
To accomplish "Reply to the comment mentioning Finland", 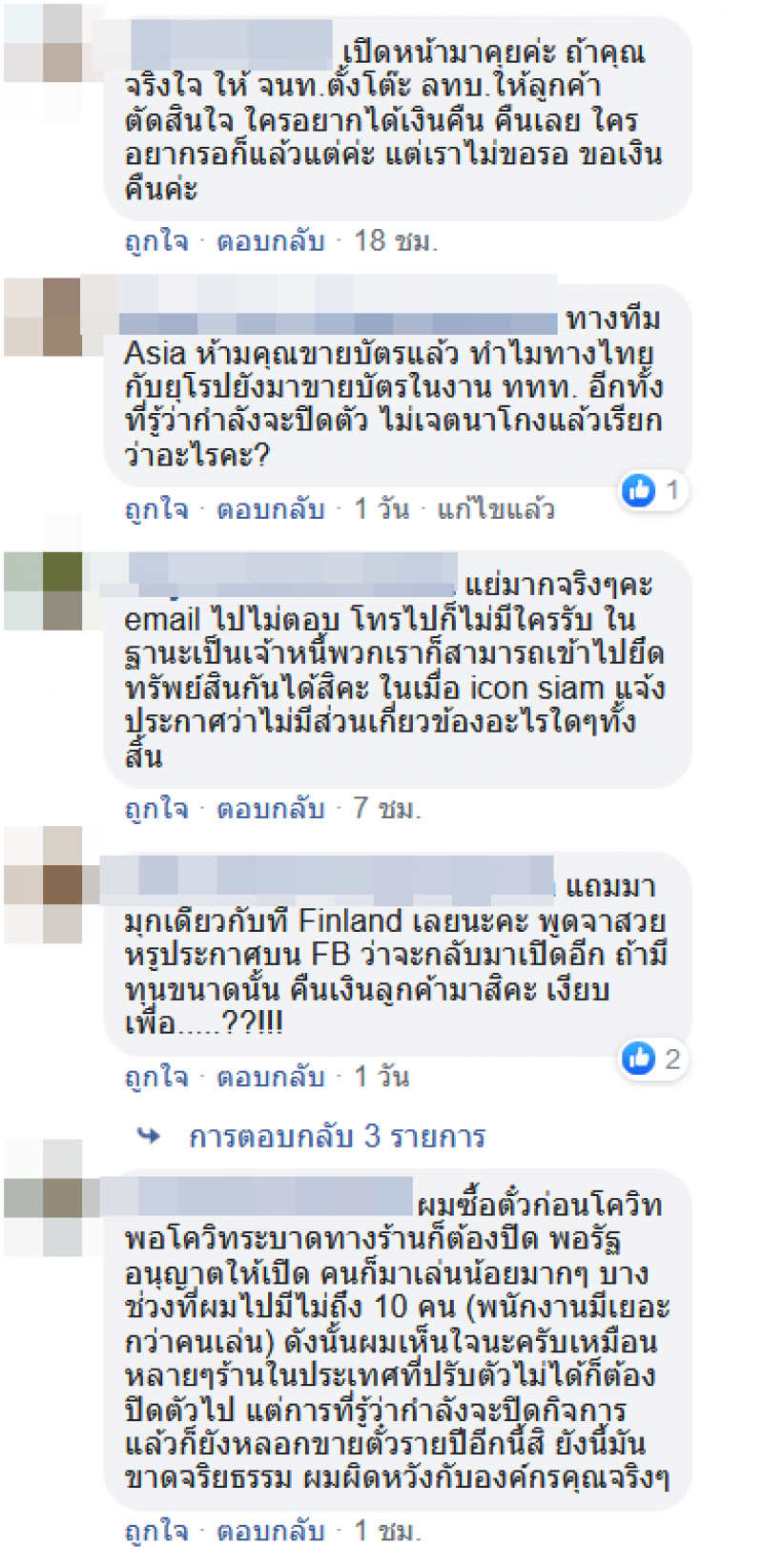I will coord(271,1077).
